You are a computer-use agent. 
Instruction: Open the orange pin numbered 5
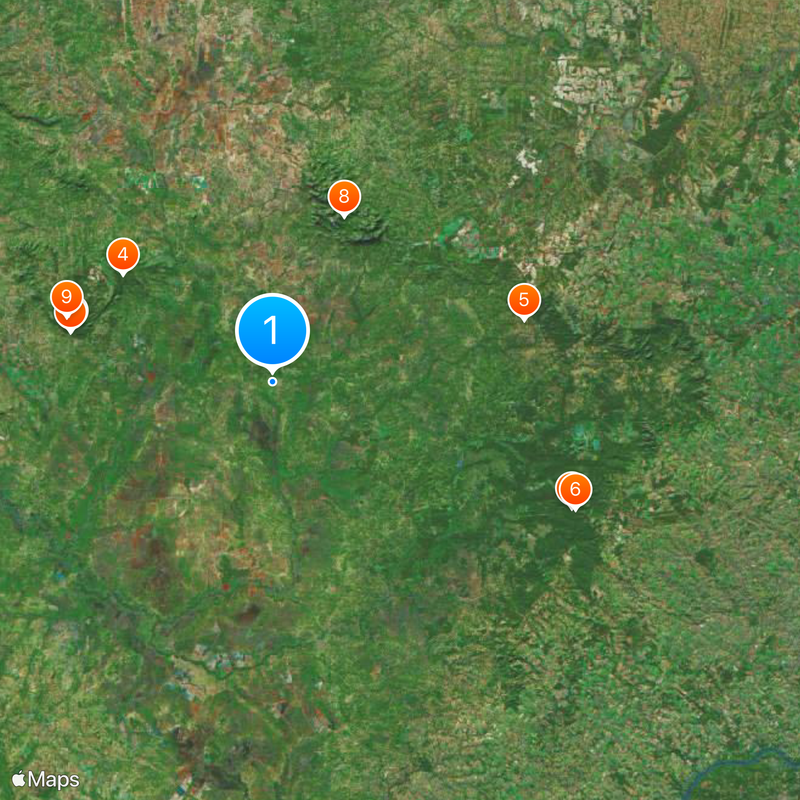coord(524,299)
